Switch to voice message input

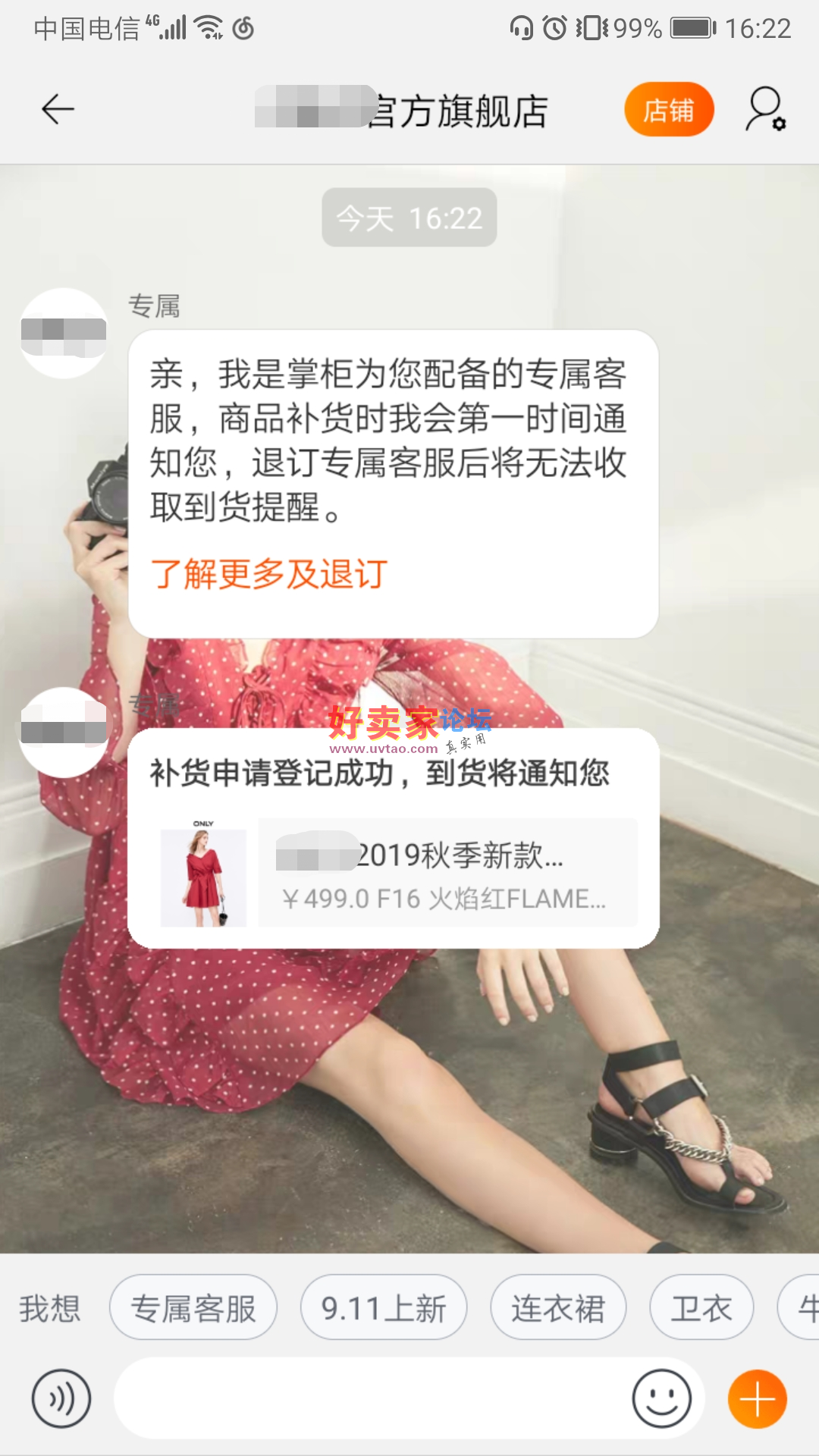(x=61, y=1399)
